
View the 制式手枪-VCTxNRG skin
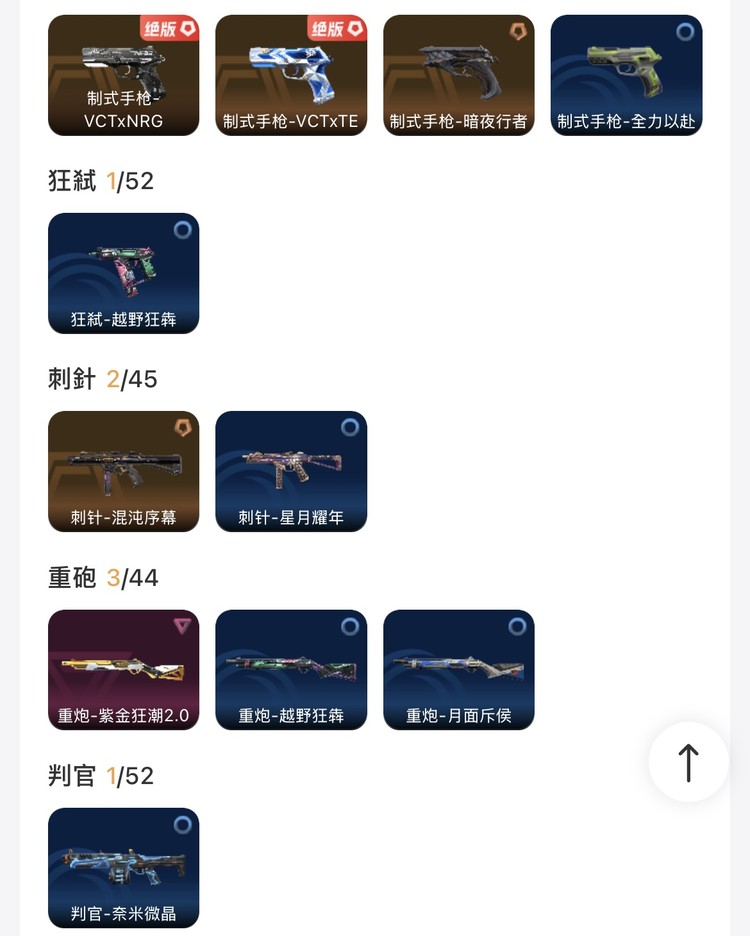pyautogui.click(x=123, y=75)
